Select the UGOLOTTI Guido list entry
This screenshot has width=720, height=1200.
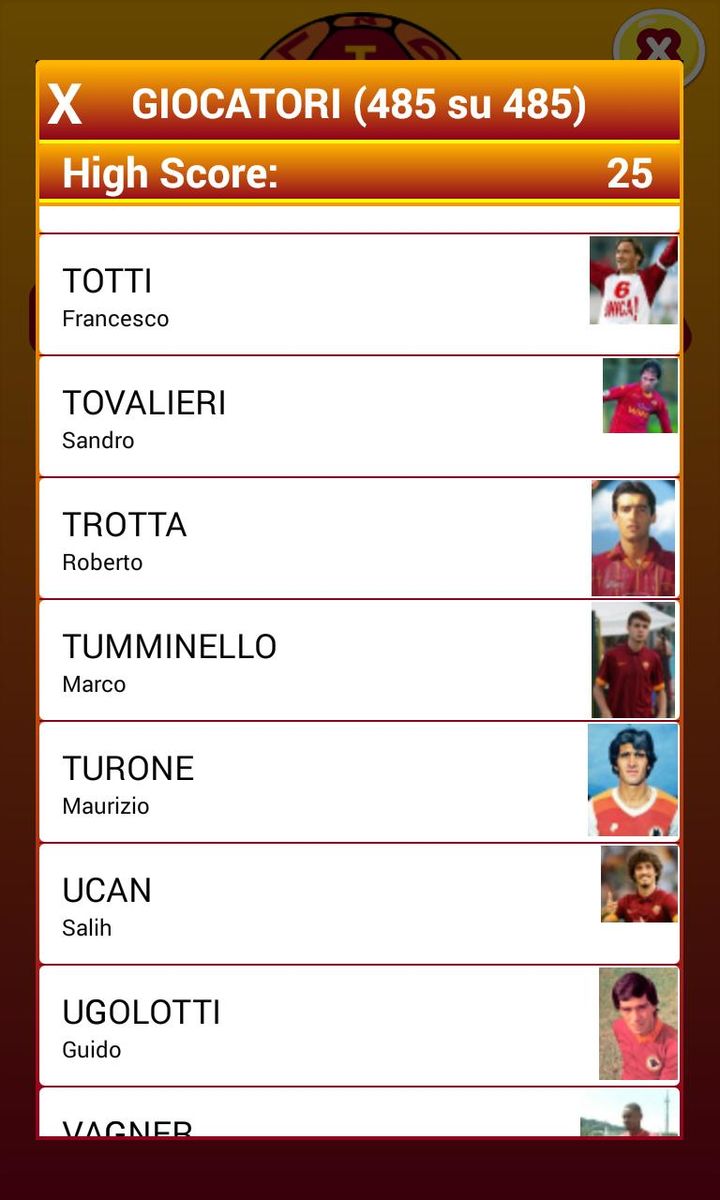(x=300, y=1025)
